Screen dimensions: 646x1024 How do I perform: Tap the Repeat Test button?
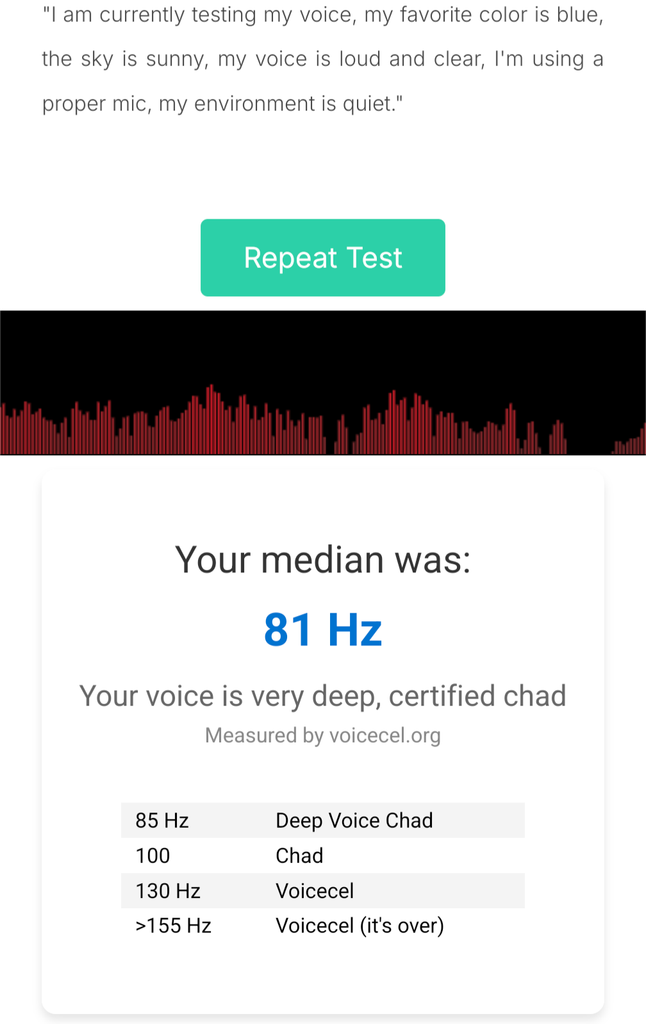(x=322, y=258)
